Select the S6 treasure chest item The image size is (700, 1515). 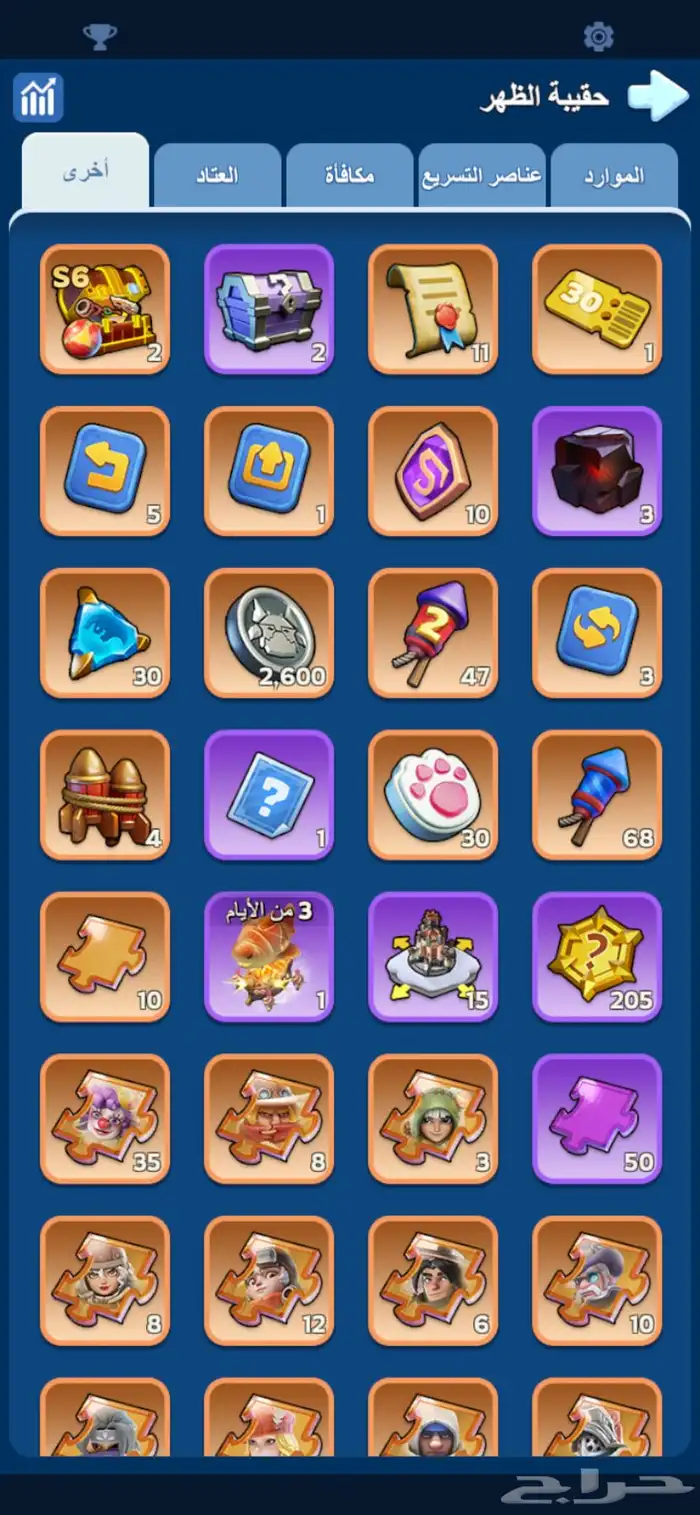105,309
